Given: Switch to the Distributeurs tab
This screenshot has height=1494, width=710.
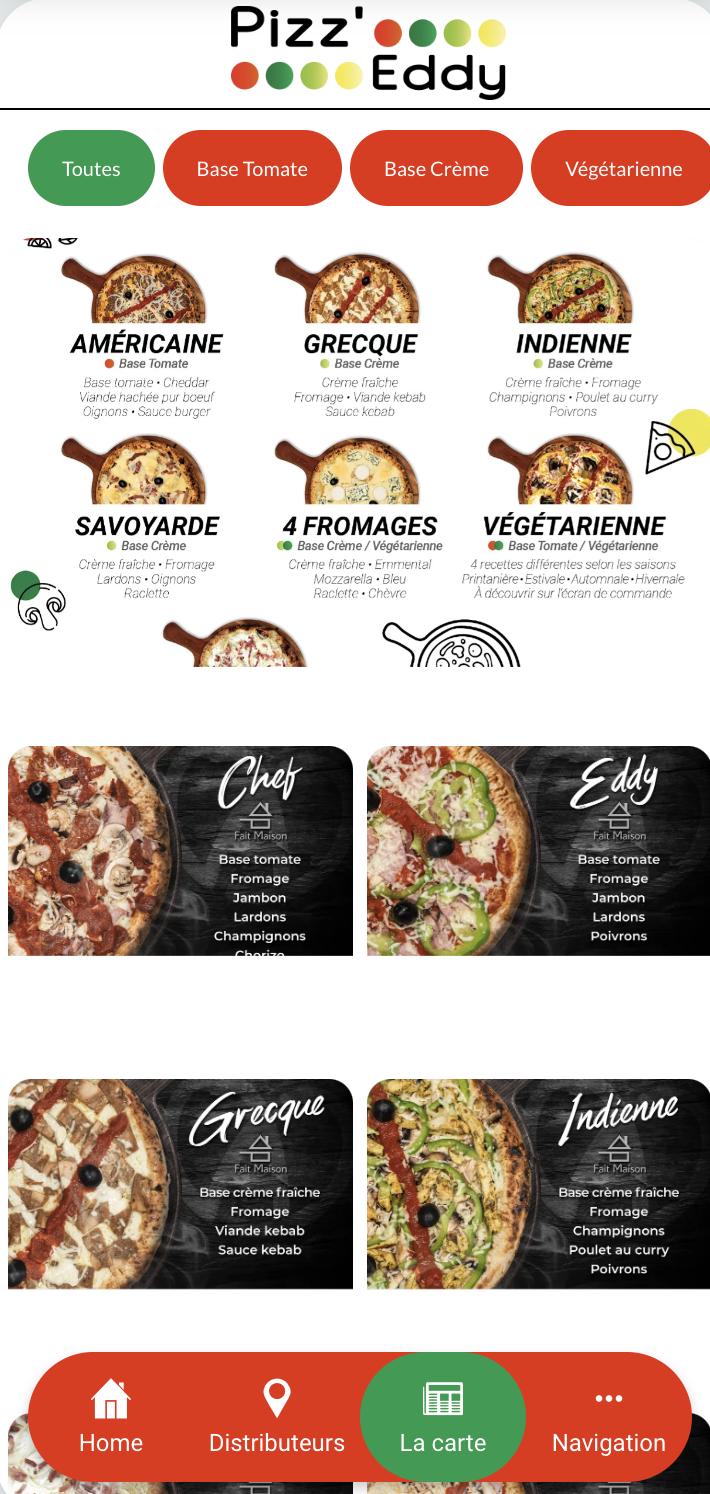Looking at the screenshot, I should 277,1417.
